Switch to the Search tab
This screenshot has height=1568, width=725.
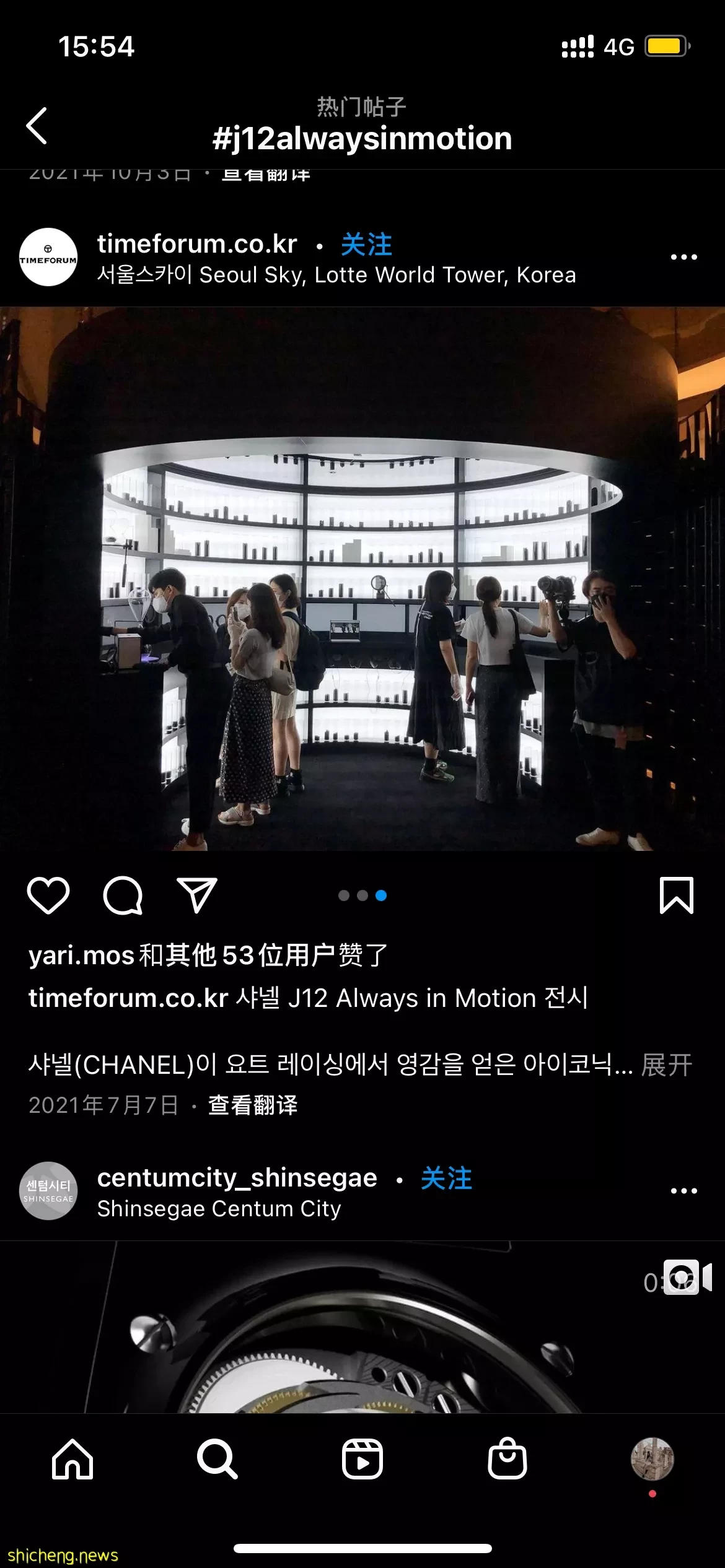[x=217, y=1459]
